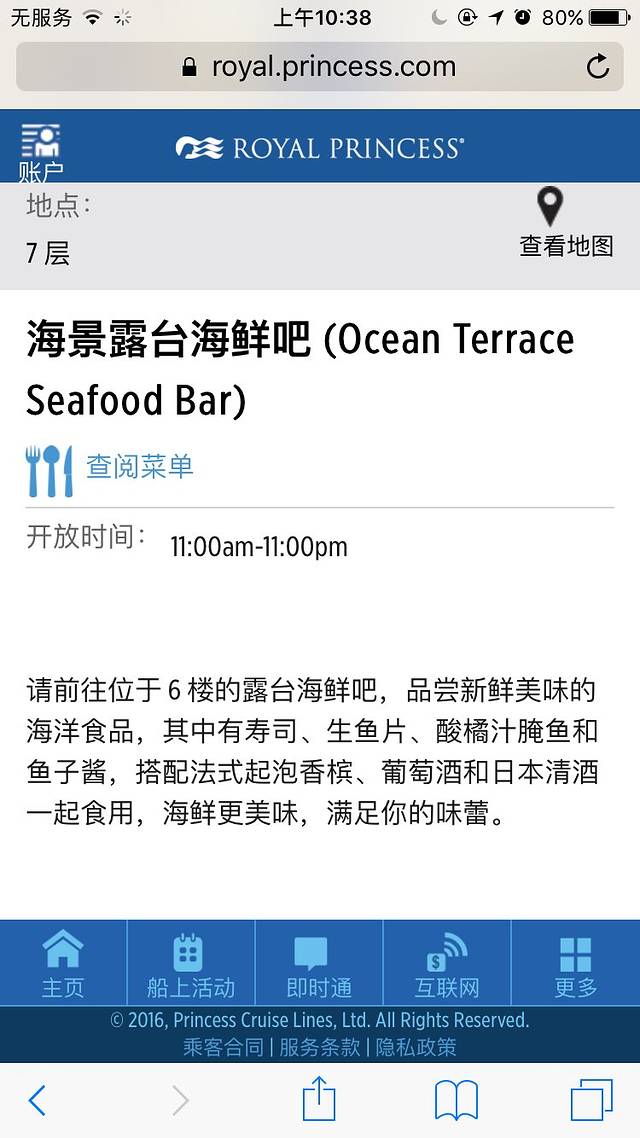Open the 隐私政策 privacy policy link
This screenshot has height=1138, width=640.
point(416,1047)
